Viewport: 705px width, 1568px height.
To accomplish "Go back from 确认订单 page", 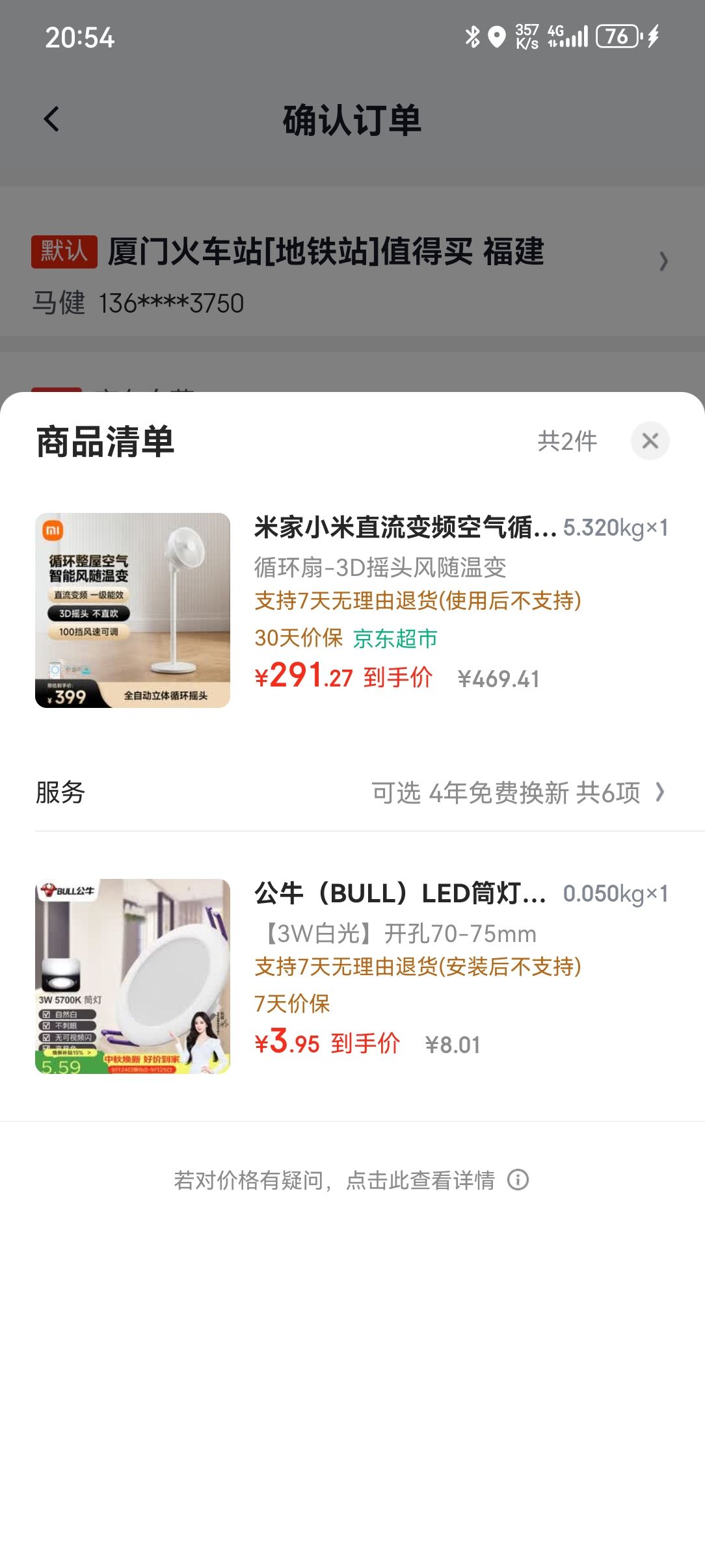I will (52, 120).
